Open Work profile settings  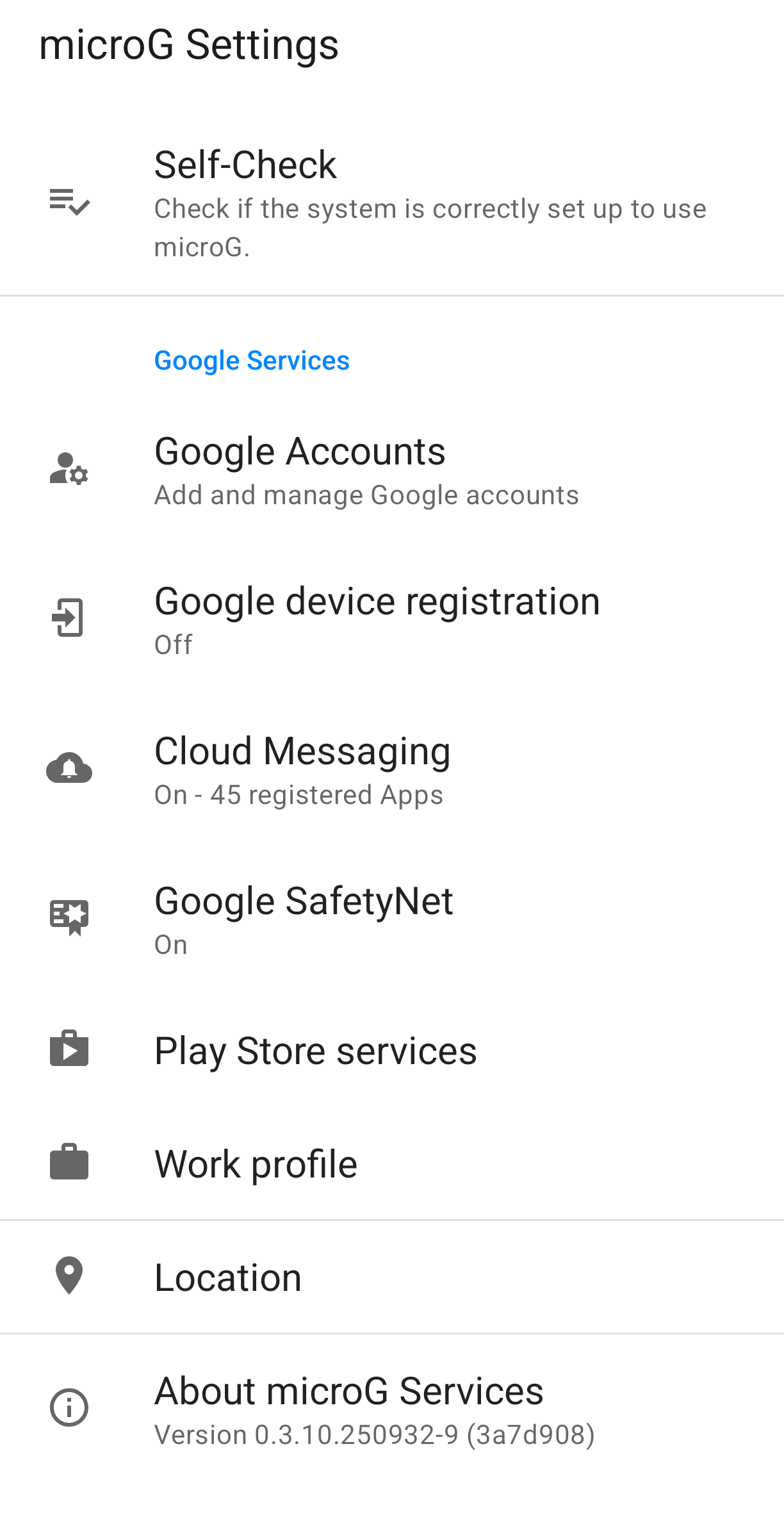392,1163
